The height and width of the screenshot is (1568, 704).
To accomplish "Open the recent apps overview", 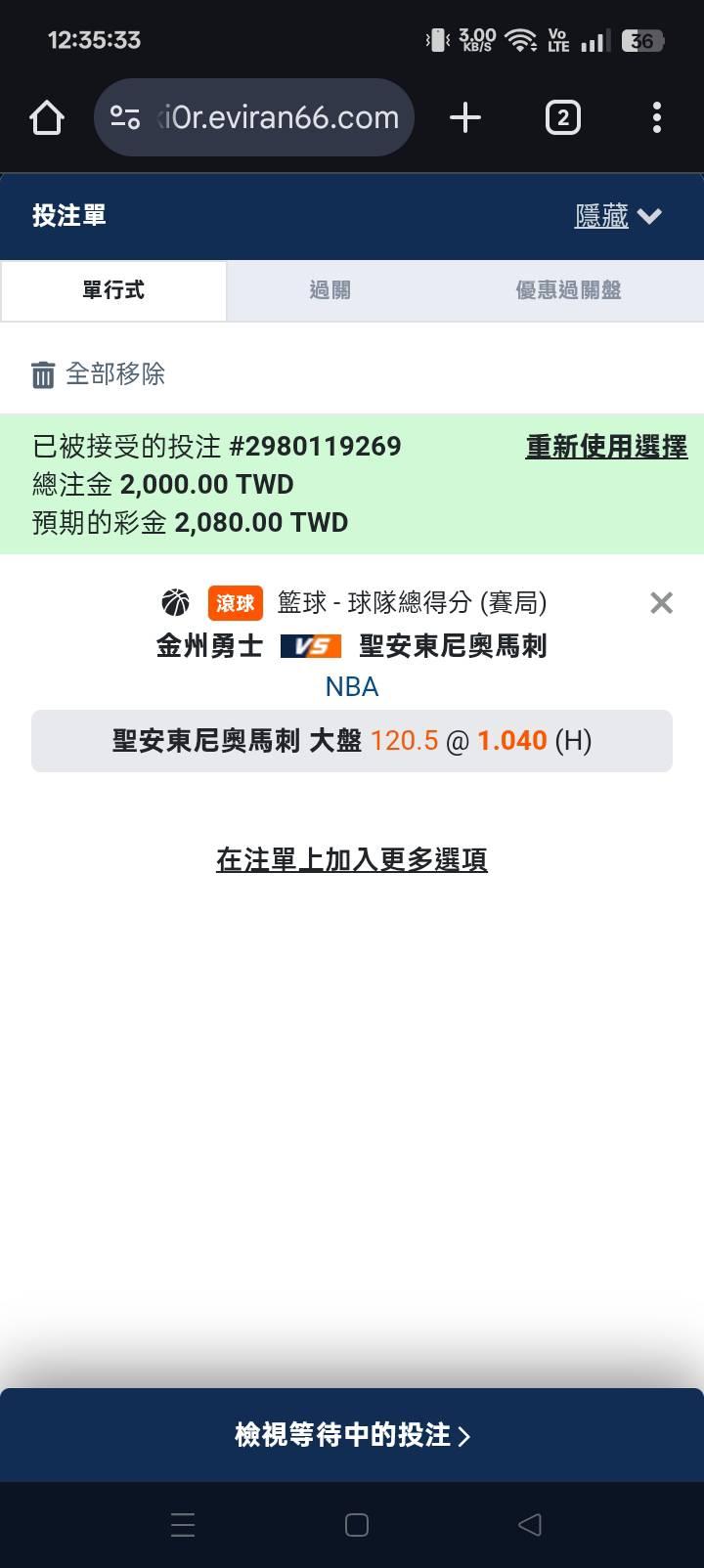I will (183, 1525).
